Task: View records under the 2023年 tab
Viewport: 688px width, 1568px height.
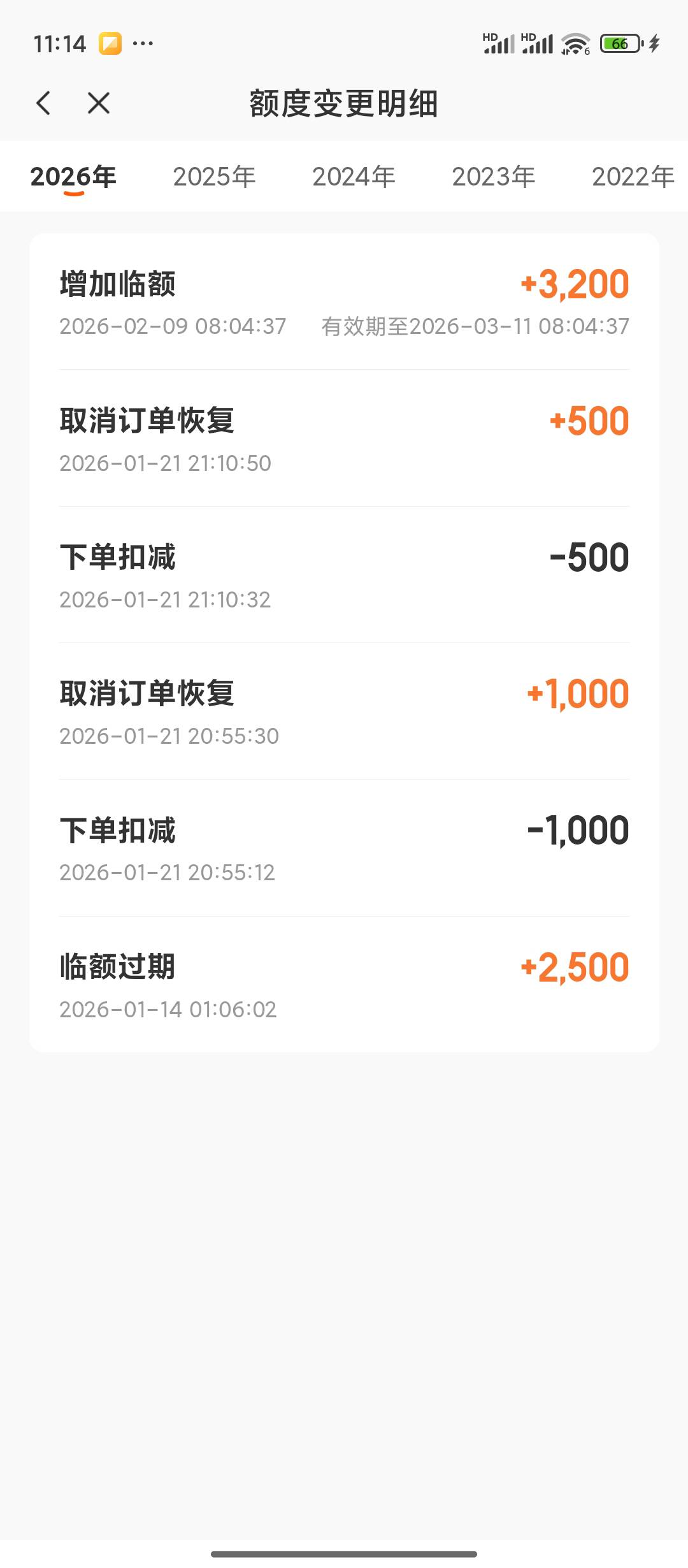Action: (x=493, y=177)
